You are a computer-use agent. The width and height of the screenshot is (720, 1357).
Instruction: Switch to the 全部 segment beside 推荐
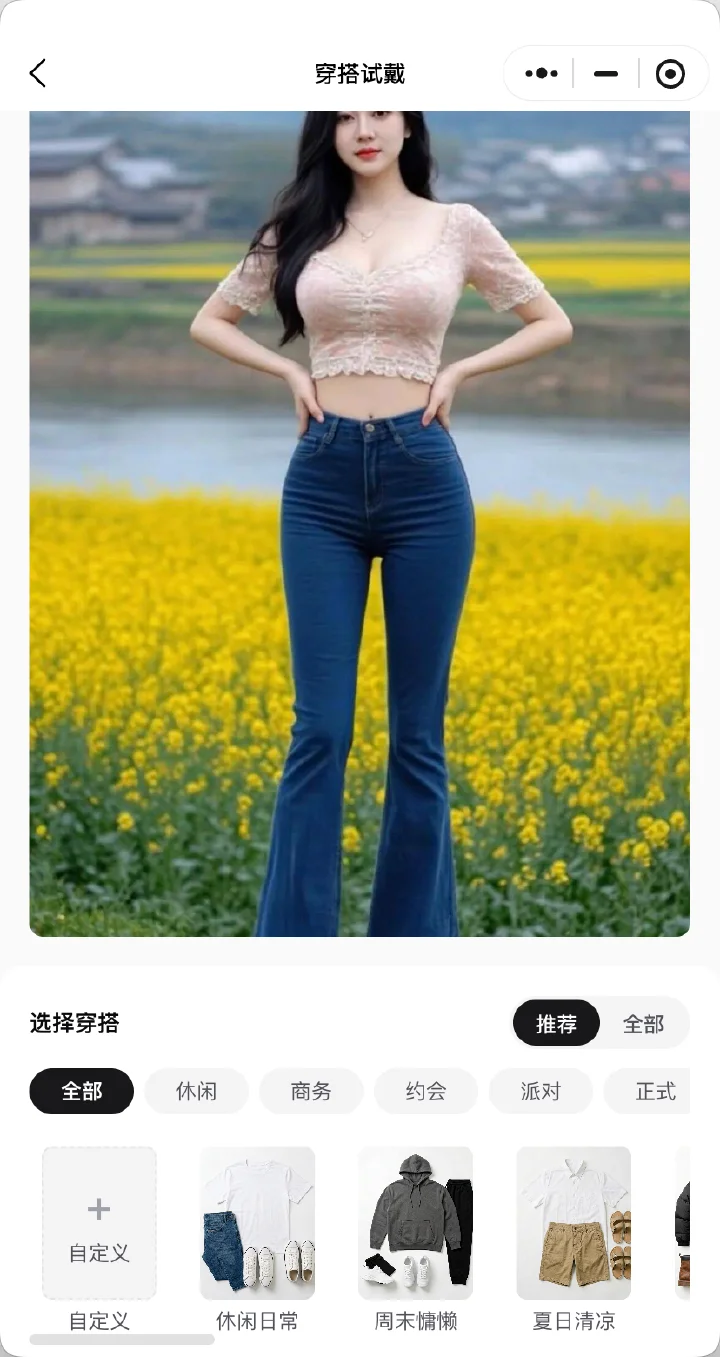643,1023
